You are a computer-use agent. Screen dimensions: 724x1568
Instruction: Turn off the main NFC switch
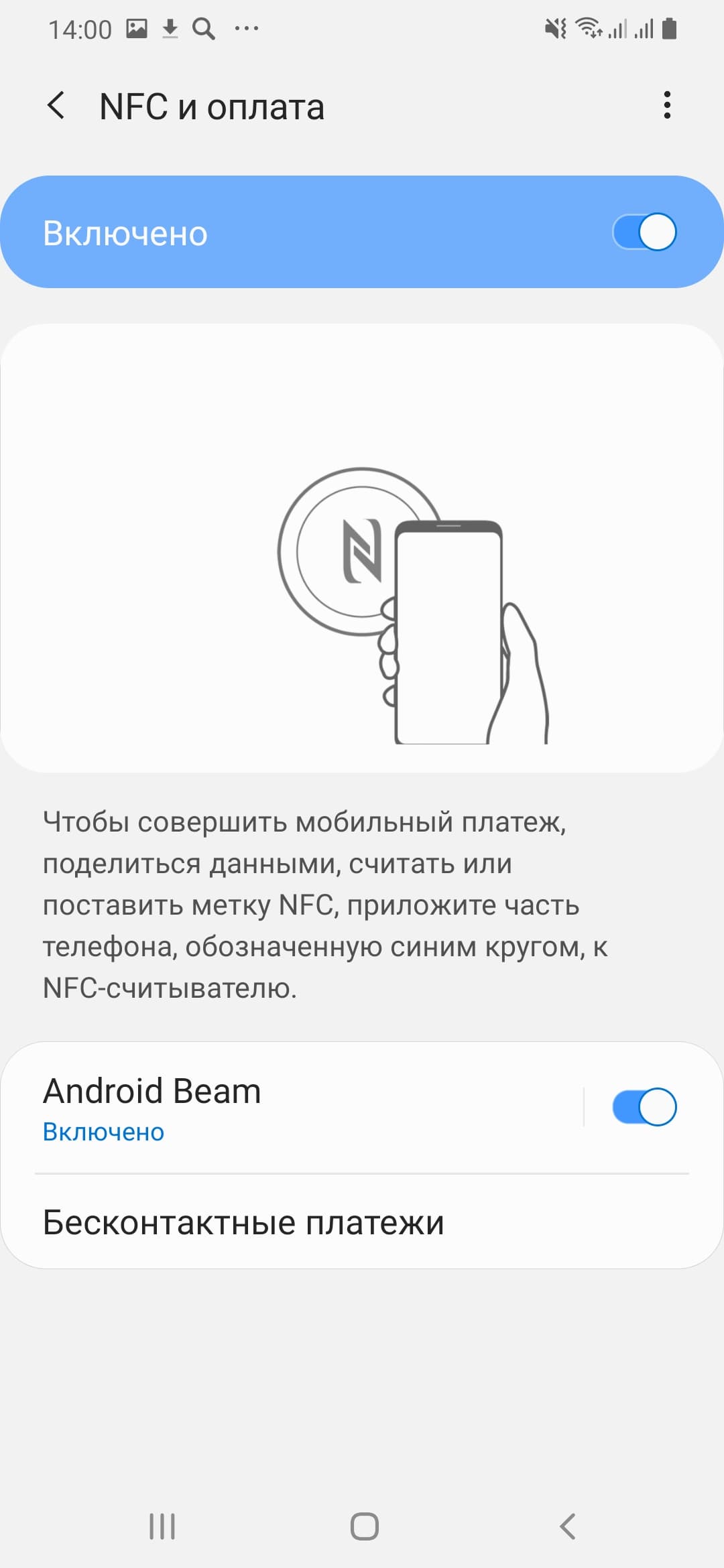[644, 233]
